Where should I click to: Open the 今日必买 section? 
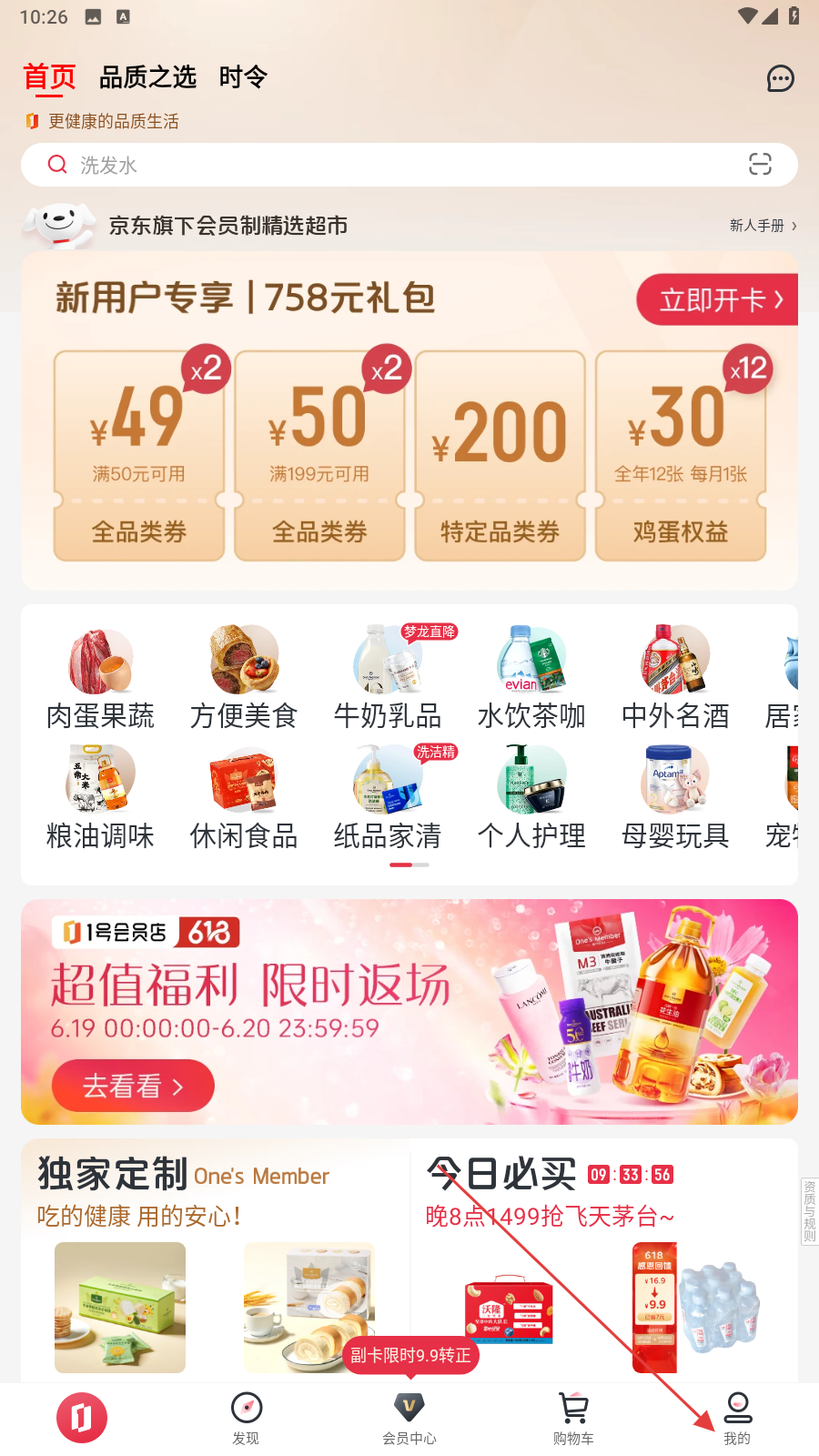(502, 1175)
